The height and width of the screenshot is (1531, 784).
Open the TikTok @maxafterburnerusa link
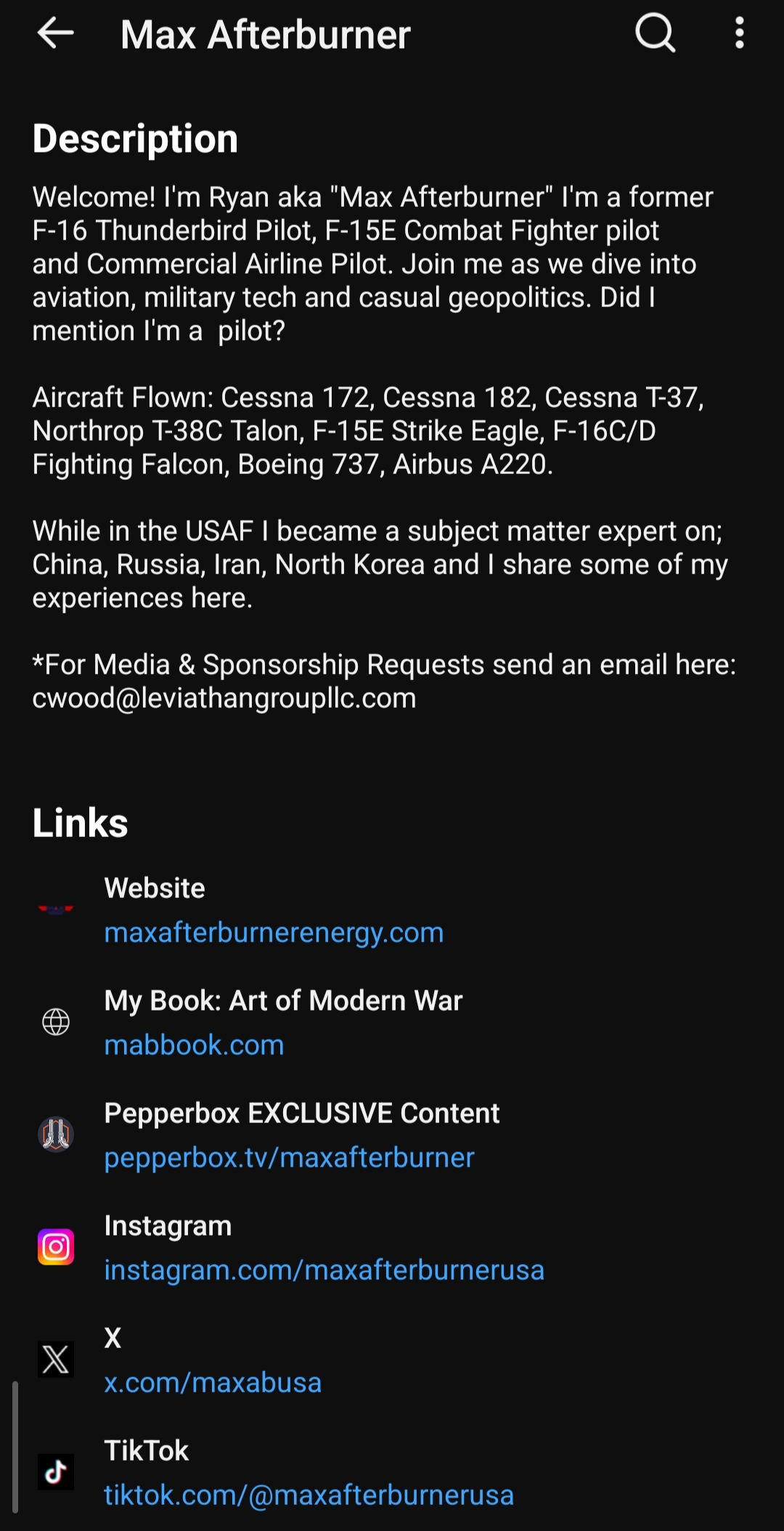pyautogui.click(x=309, y=1495)
